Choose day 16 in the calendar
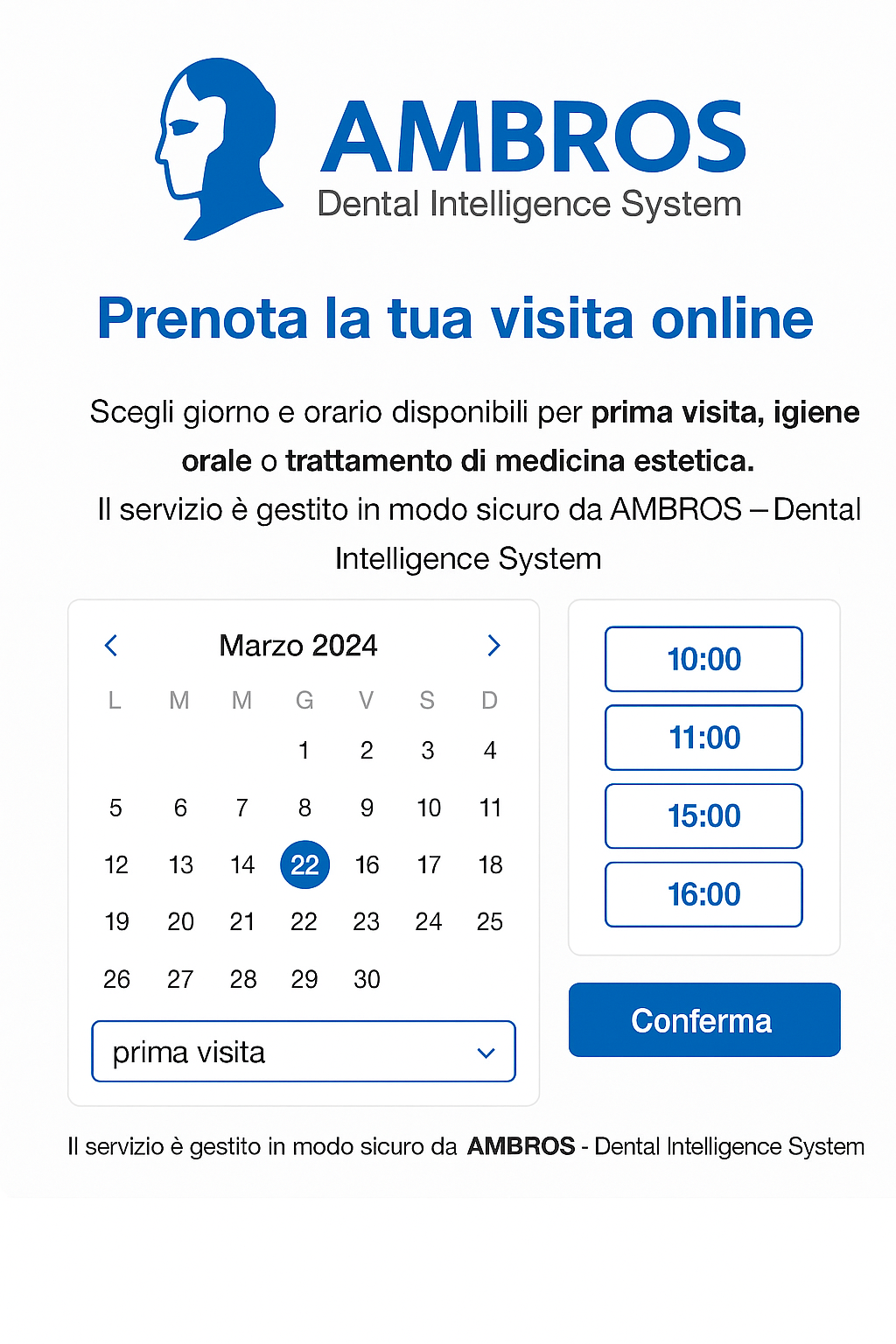 367,865
